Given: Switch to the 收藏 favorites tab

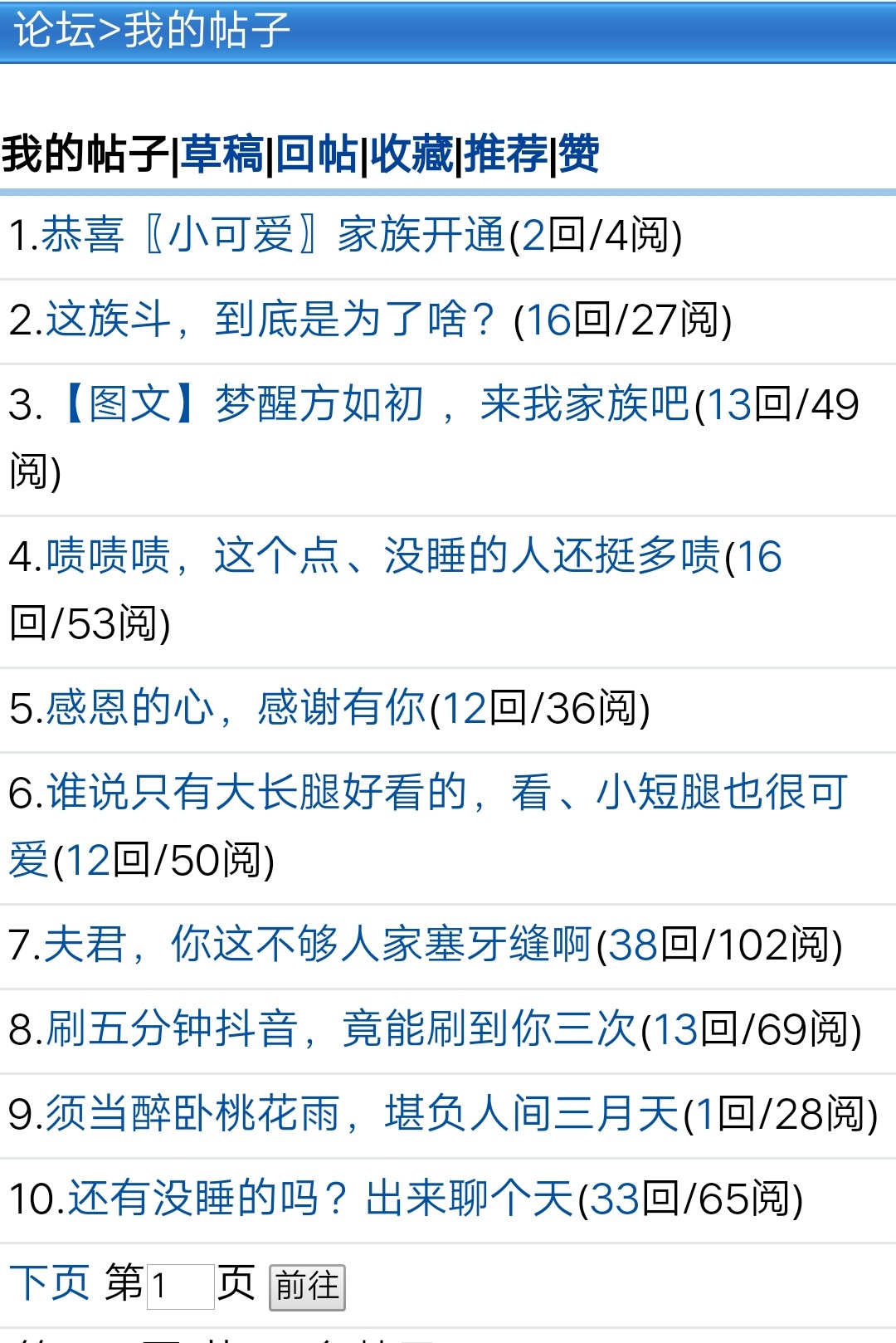Looking at the screenshot, I should coord(411,154).
